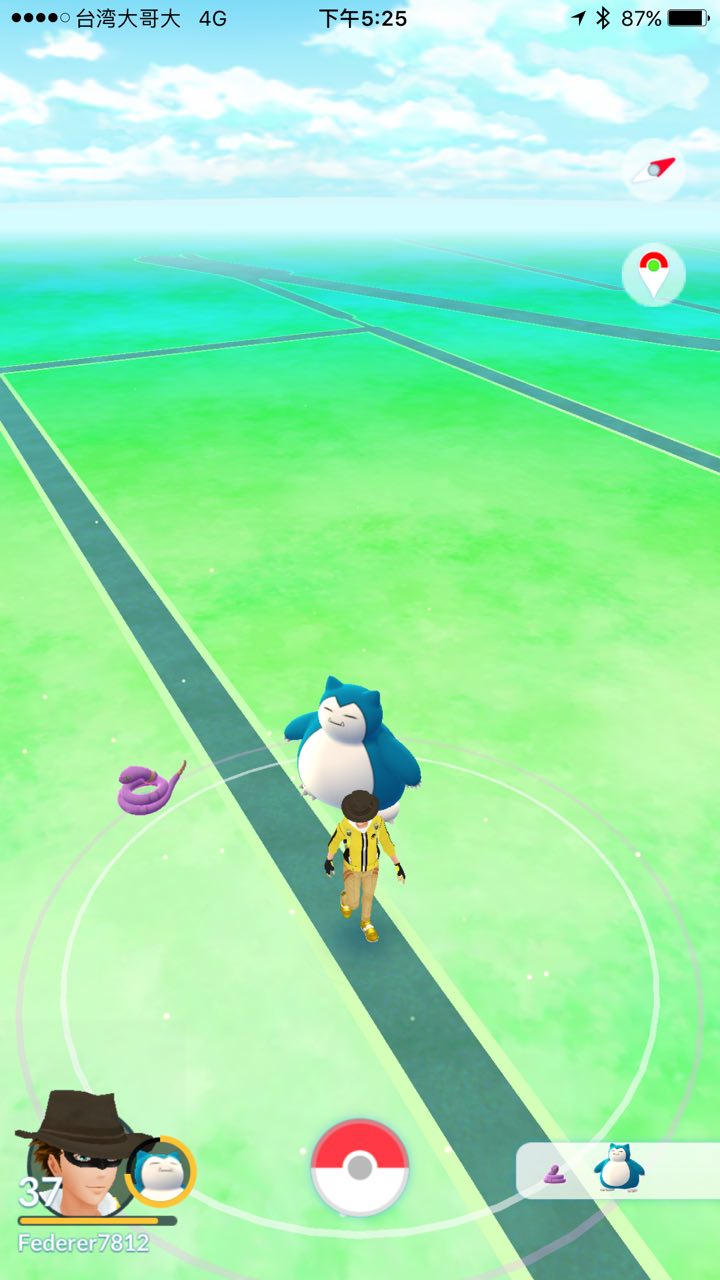720x1280 pixels.
Task: Open the Poké Ball main menu
Action: pyautogui.click(x=360, y=1166)
